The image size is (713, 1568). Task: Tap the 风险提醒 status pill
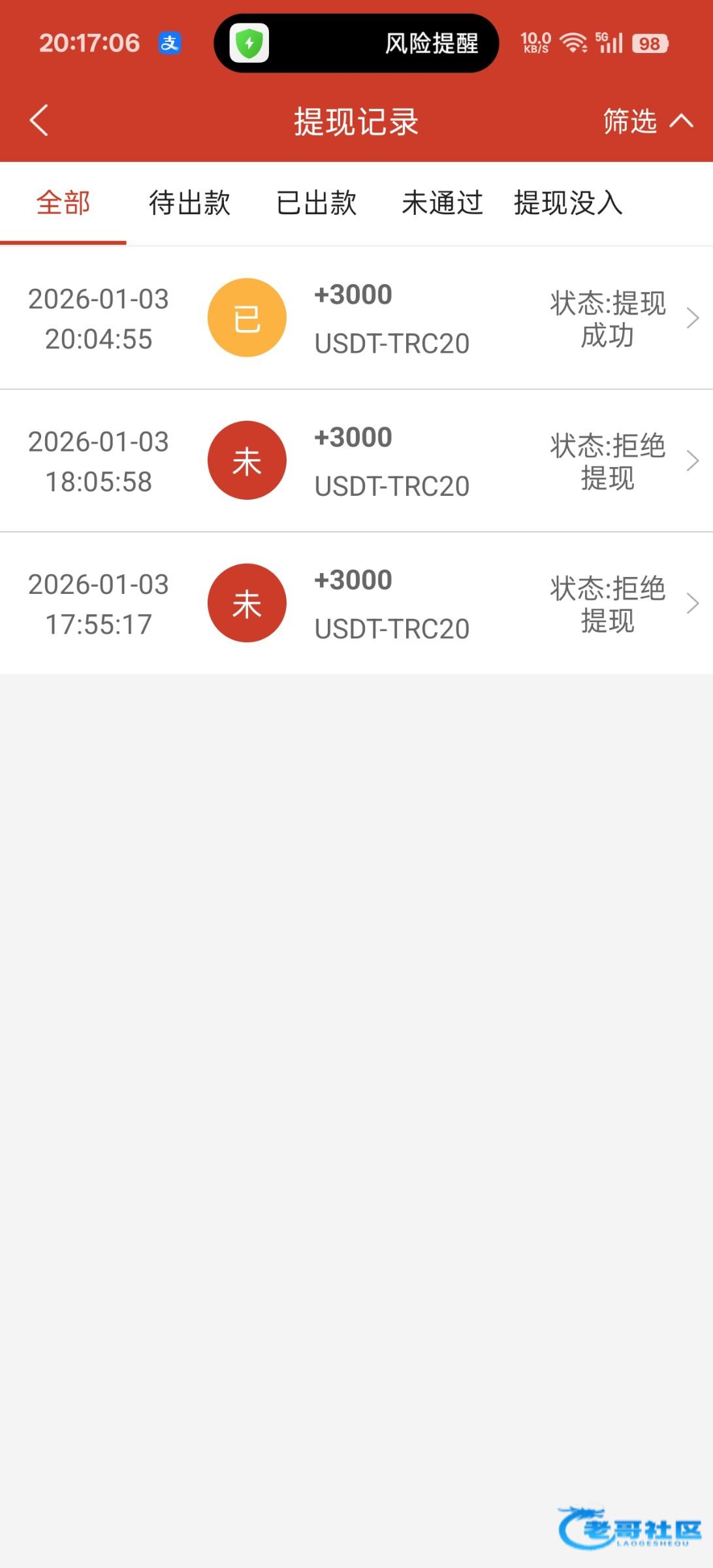click(x=356, y=44)
